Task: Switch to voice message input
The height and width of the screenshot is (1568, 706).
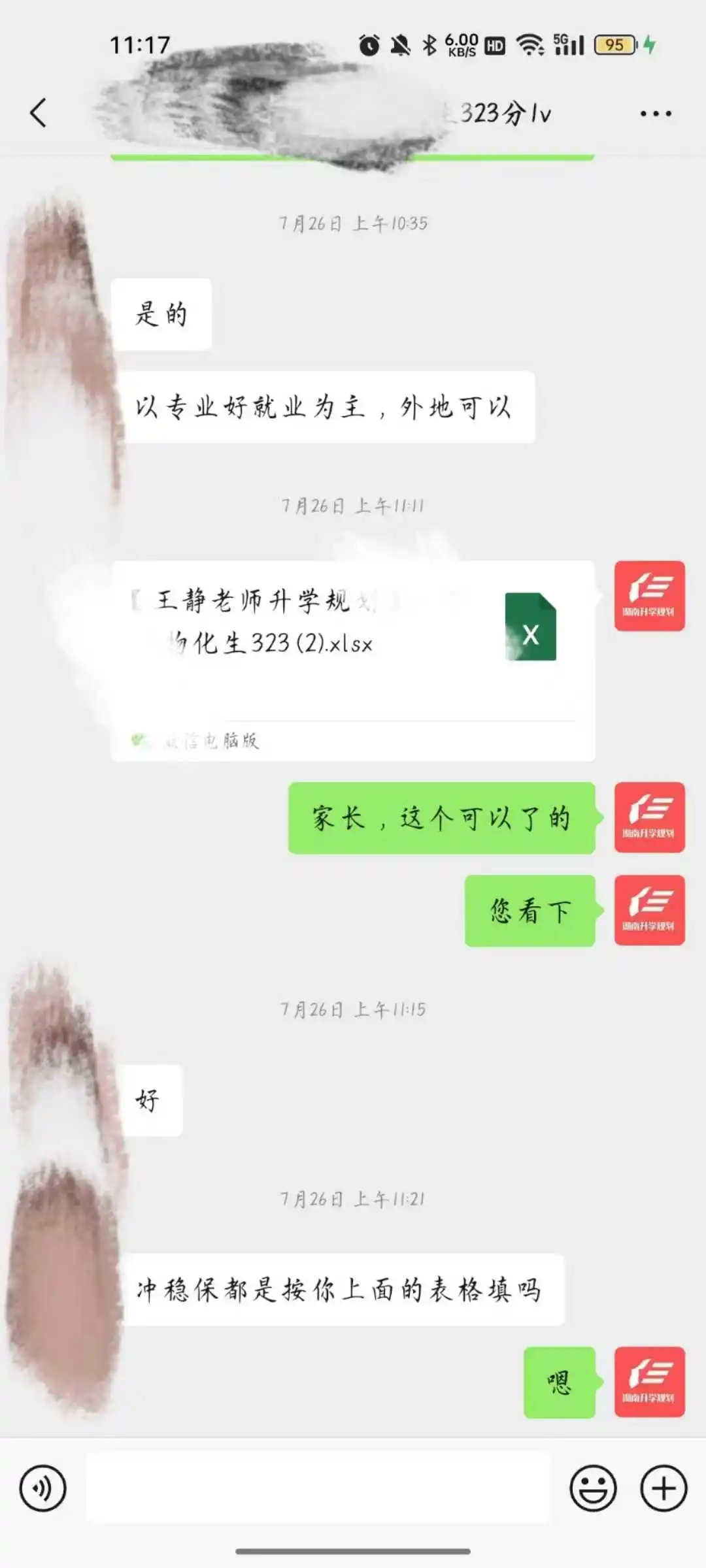Action: click(43, 1488)
